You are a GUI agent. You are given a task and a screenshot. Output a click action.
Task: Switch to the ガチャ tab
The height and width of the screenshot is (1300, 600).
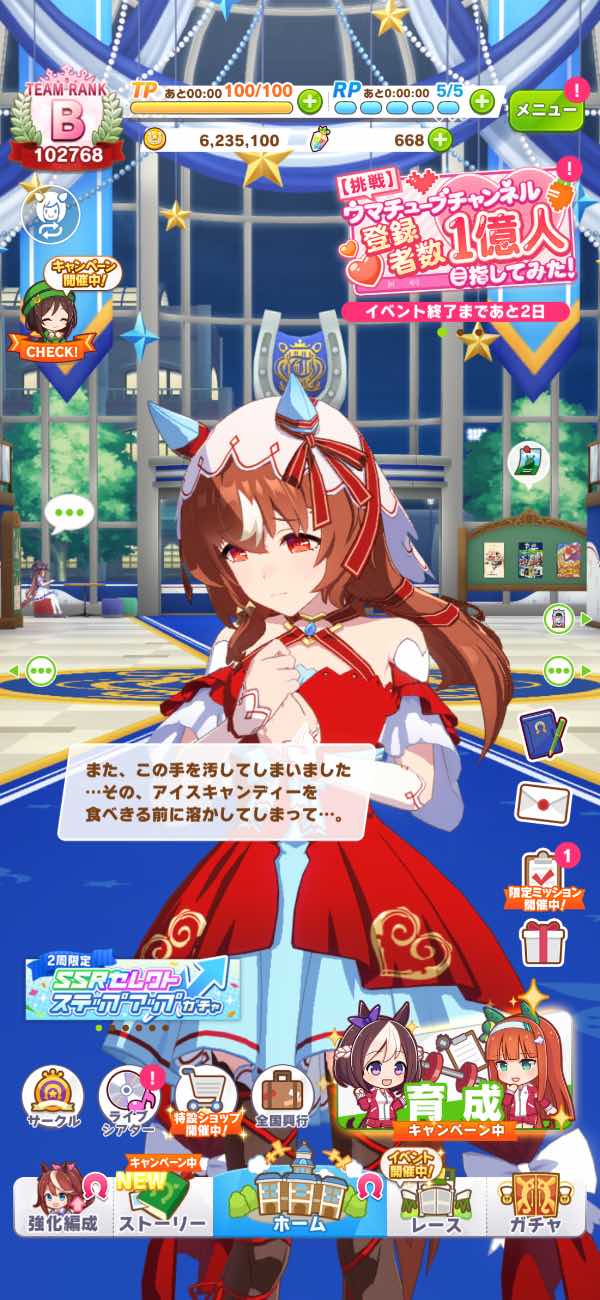(535, 1203)
